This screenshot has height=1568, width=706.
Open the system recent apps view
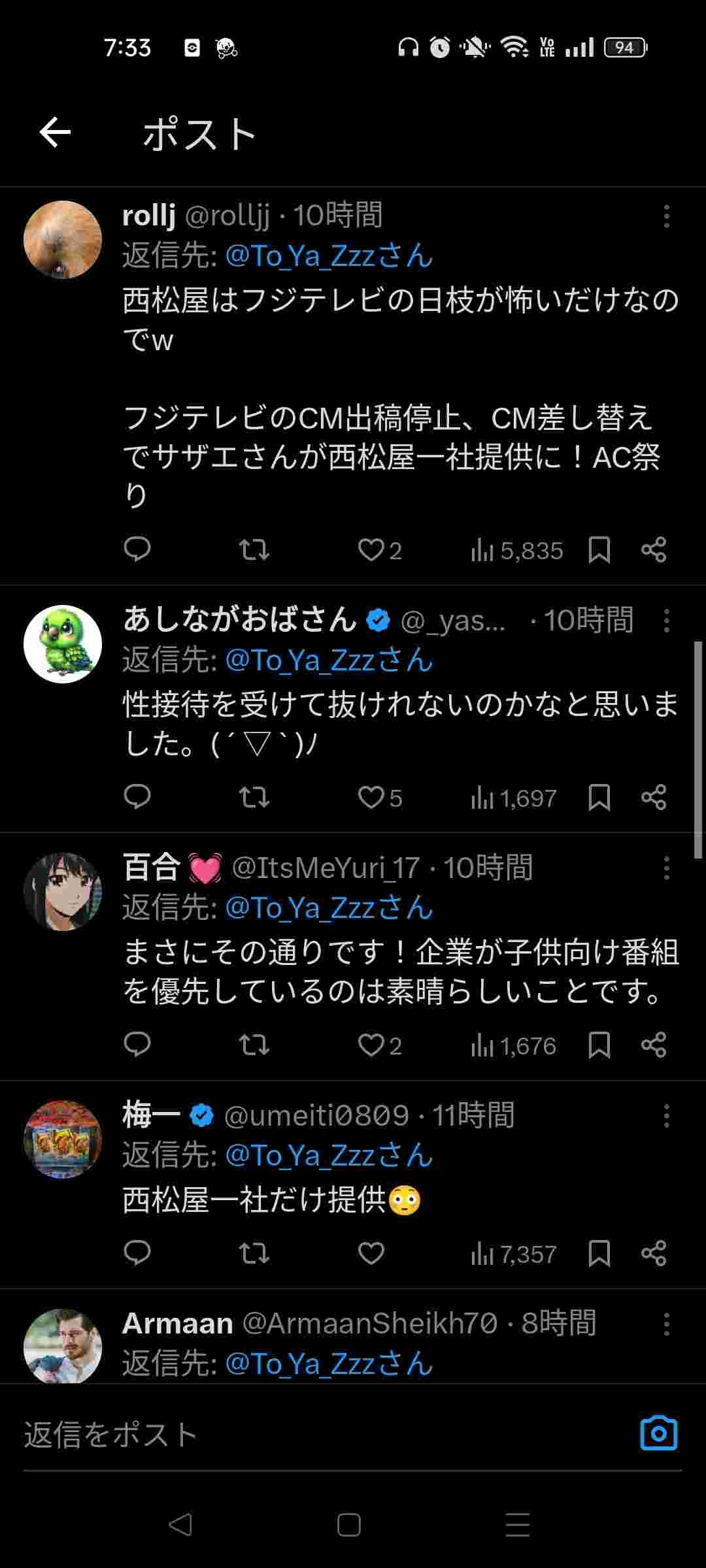(x=517, y=1526)
